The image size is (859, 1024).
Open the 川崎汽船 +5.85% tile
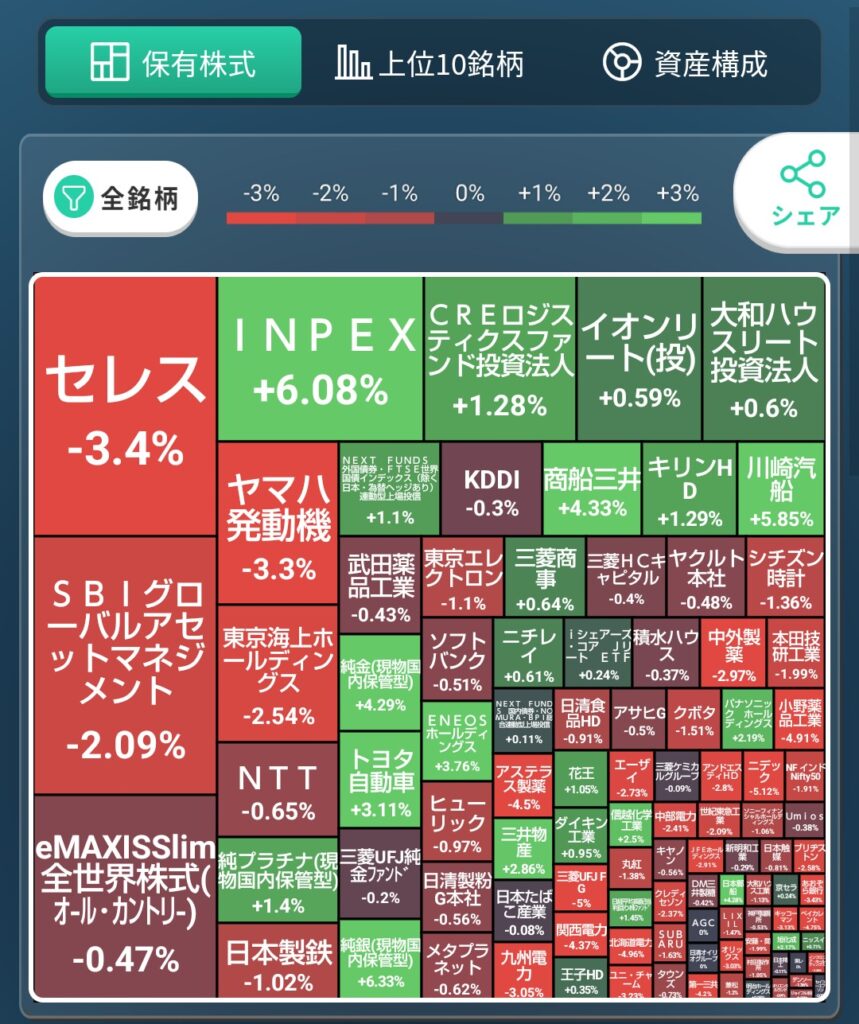(784, 488)
